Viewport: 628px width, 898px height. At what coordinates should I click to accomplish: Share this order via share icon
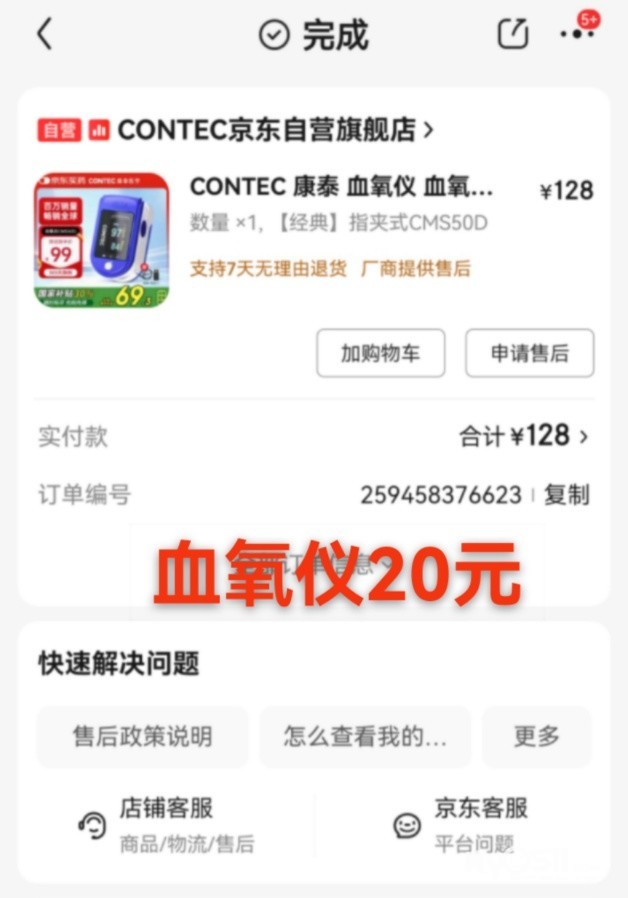tap(512, 34)
